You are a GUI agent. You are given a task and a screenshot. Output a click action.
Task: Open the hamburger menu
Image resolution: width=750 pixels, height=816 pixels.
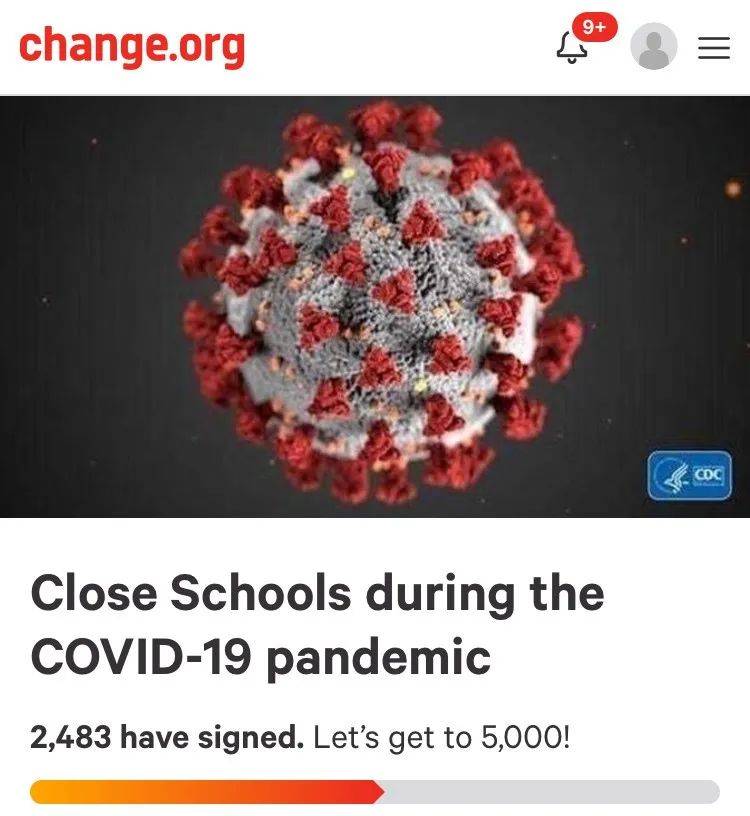(713, 47)
